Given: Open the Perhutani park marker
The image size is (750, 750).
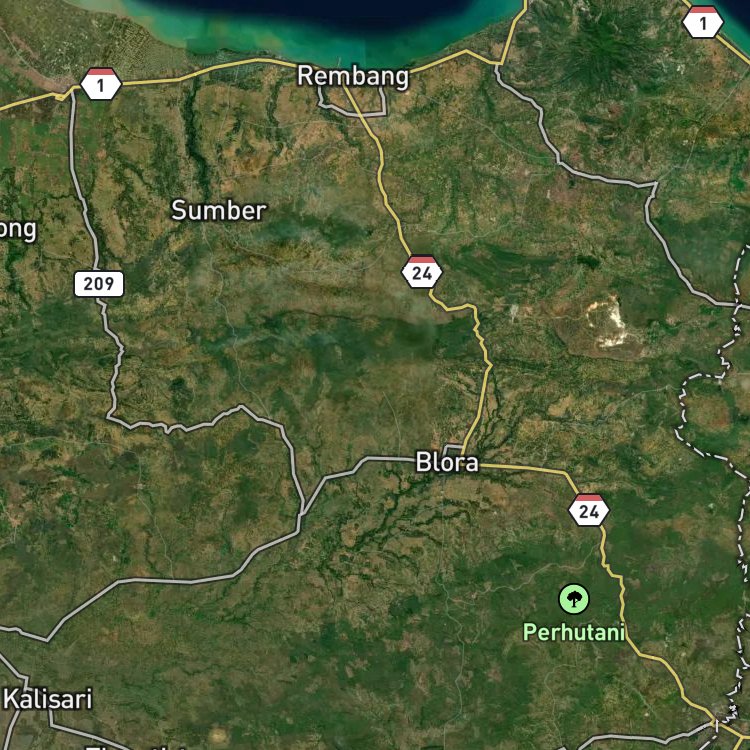Looking at the screenshot, I should click(573, 600).
